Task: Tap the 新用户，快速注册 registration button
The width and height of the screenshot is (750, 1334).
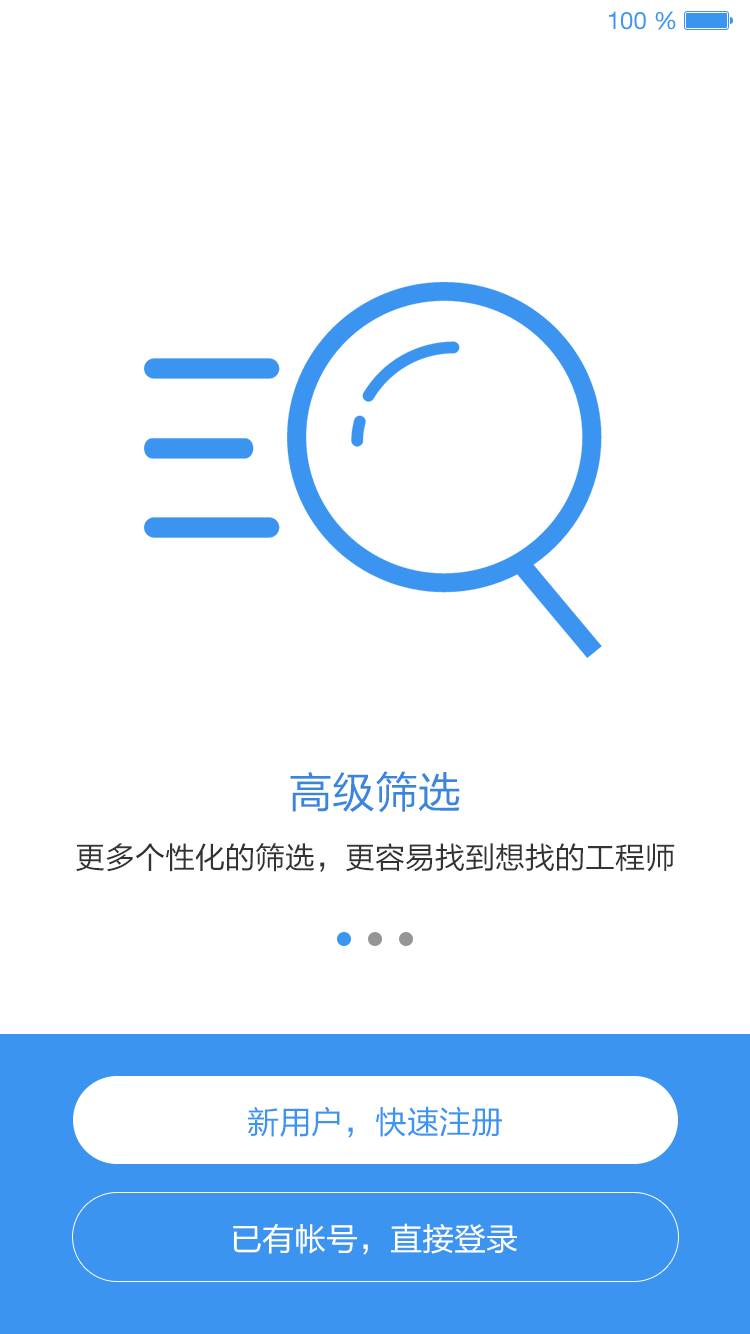Action: [375, 1120]
